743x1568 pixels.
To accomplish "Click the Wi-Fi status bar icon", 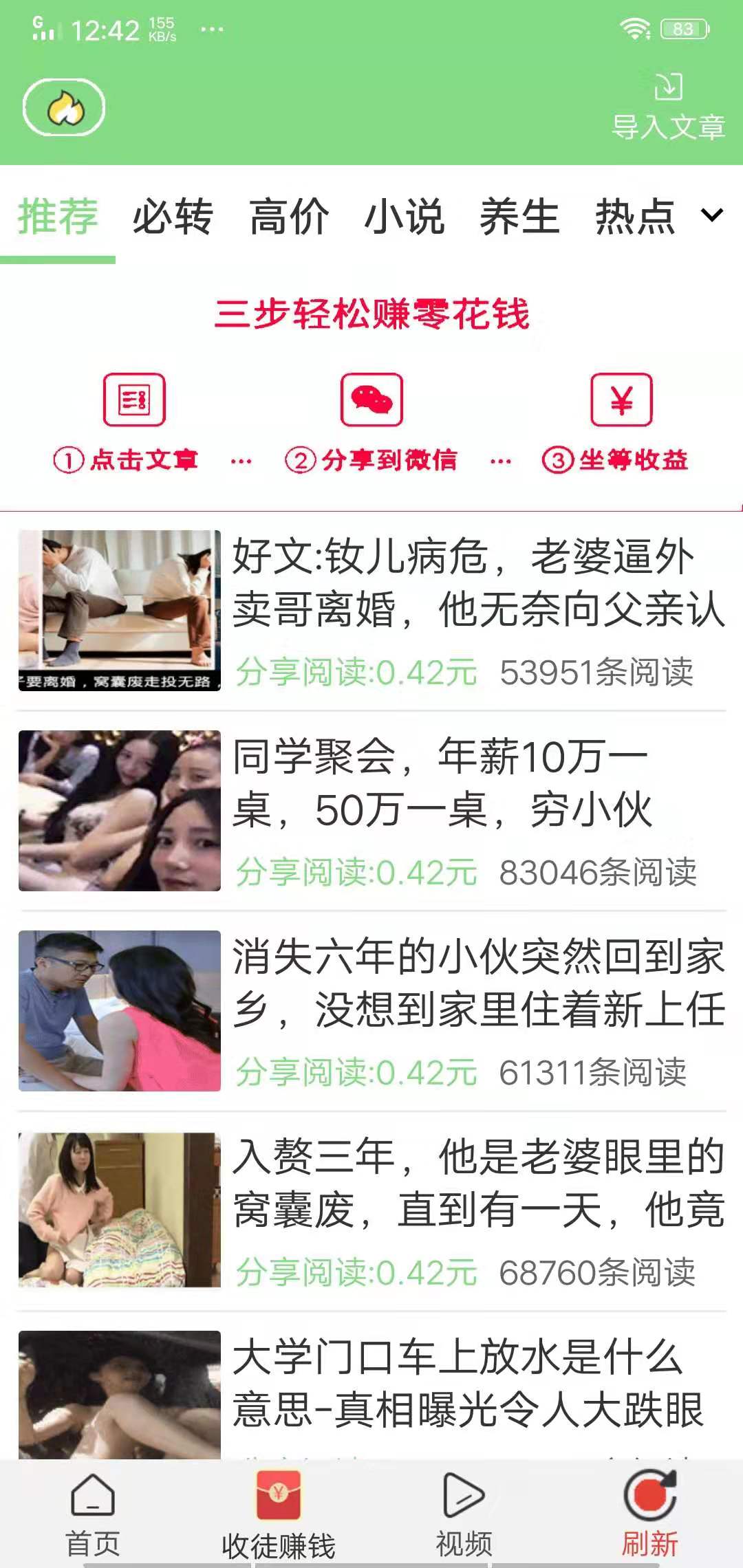I will [x=636, y=28].
